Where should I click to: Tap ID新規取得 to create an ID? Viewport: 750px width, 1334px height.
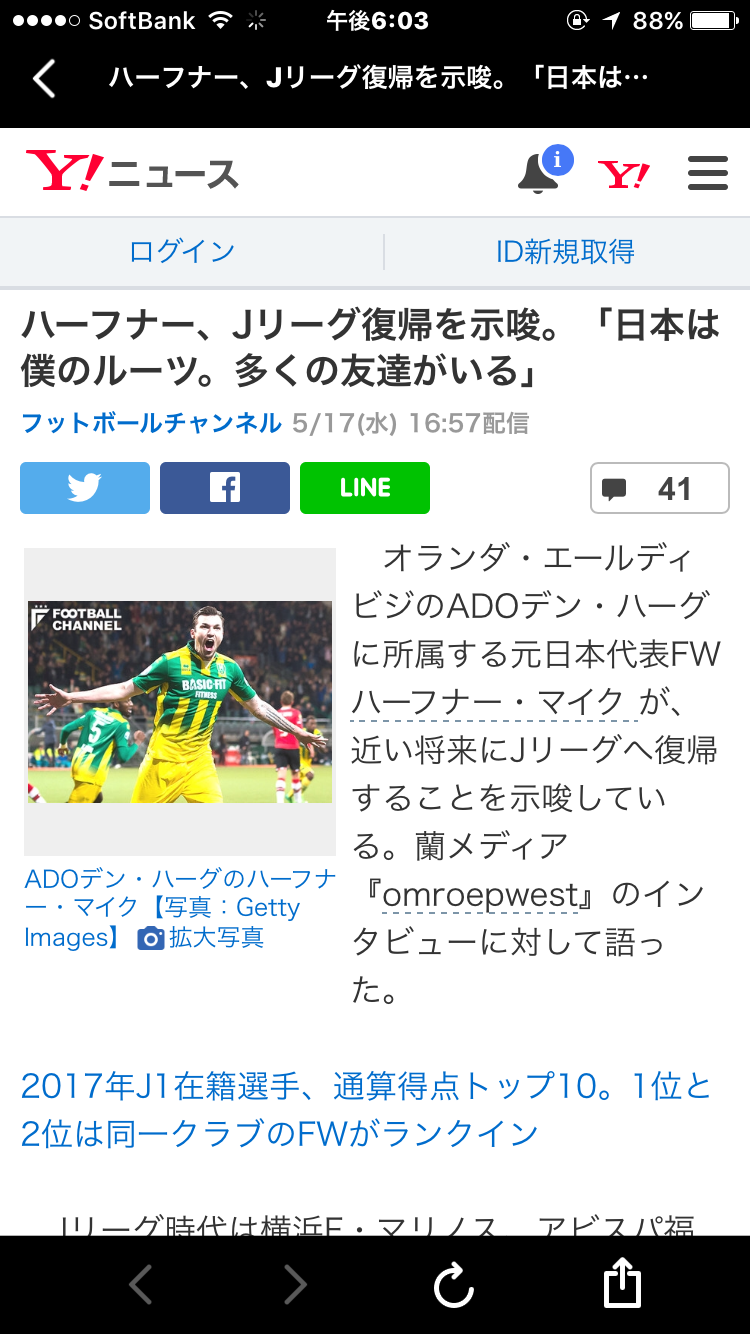[x=565, y=251]
